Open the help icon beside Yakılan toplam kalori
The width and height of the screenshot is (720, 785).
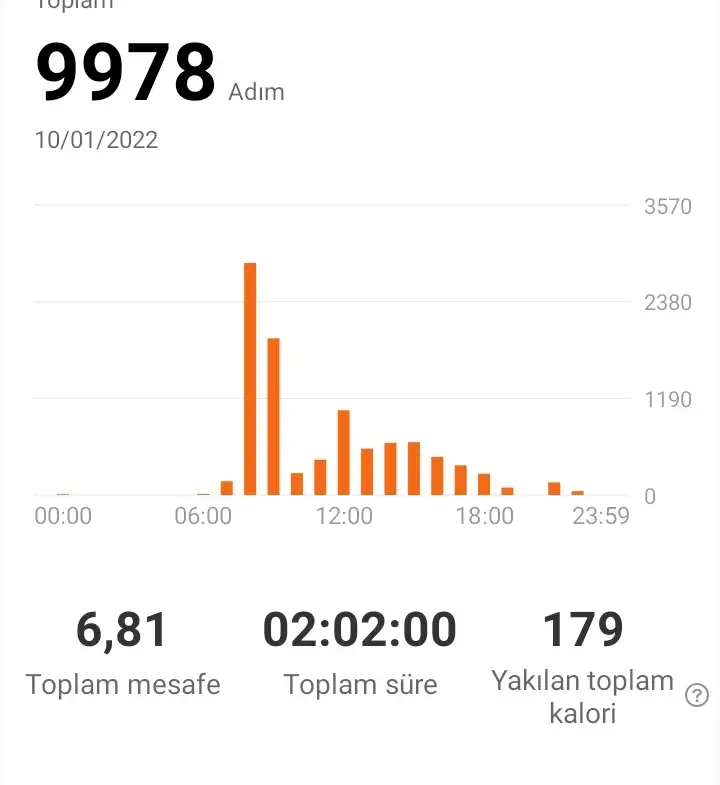(697, 696)
